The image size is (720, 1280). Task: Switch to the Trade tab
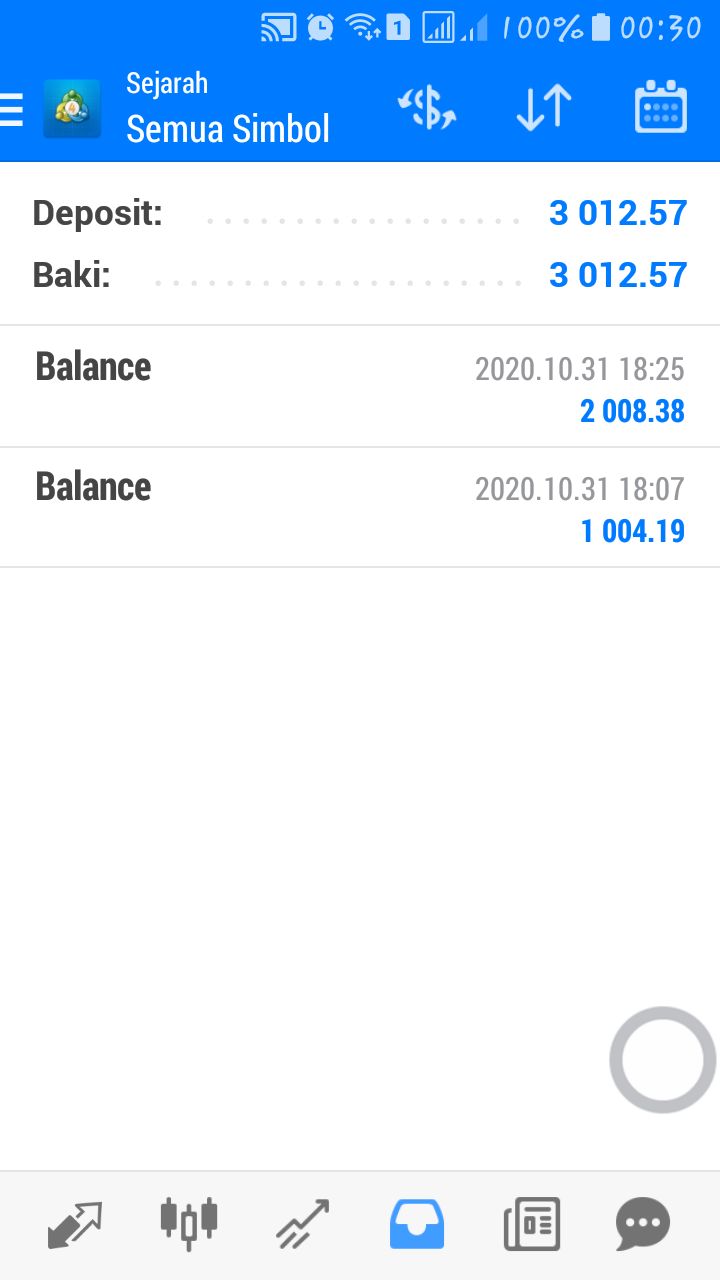coord(303,1224)
